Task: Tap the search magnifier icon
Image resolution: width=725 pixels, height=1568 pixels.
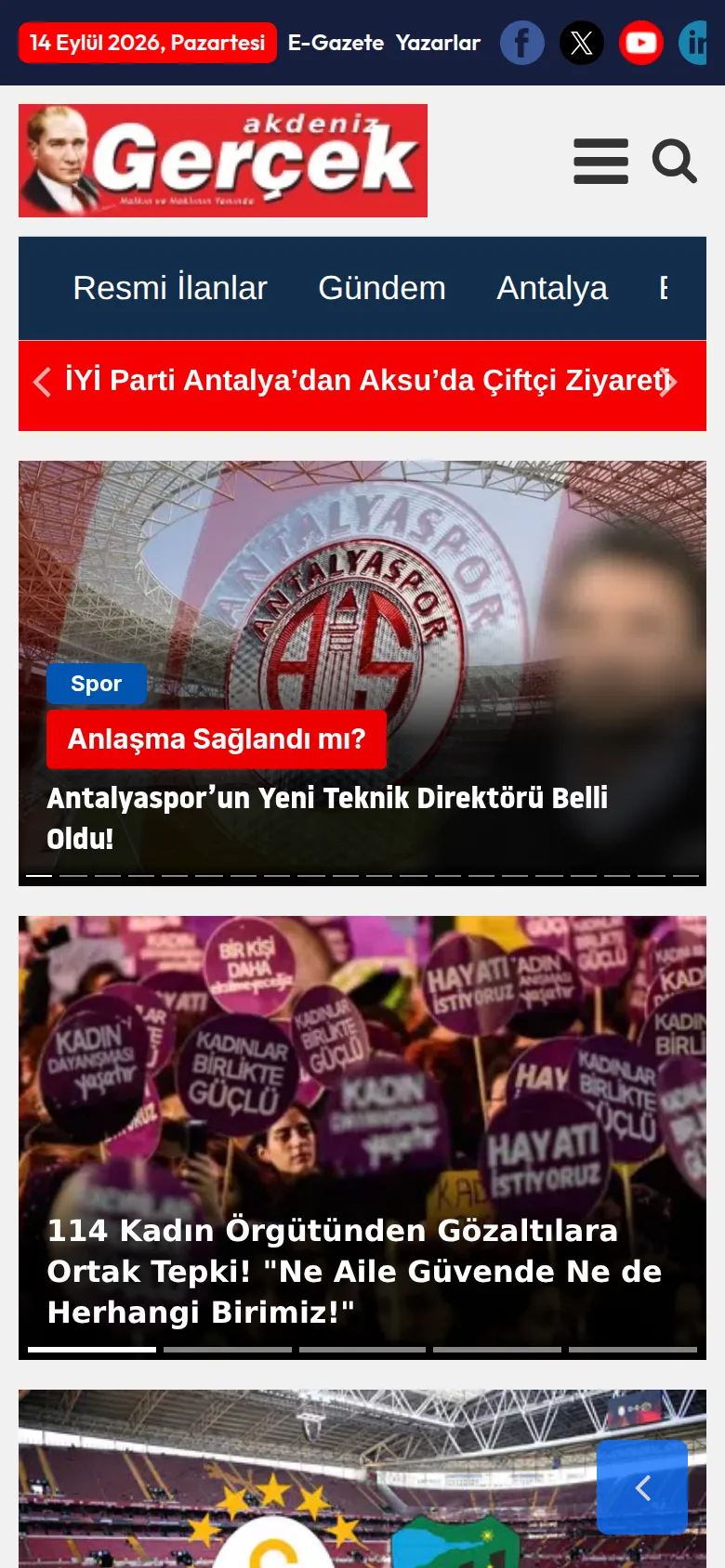Action: [675, 162]
